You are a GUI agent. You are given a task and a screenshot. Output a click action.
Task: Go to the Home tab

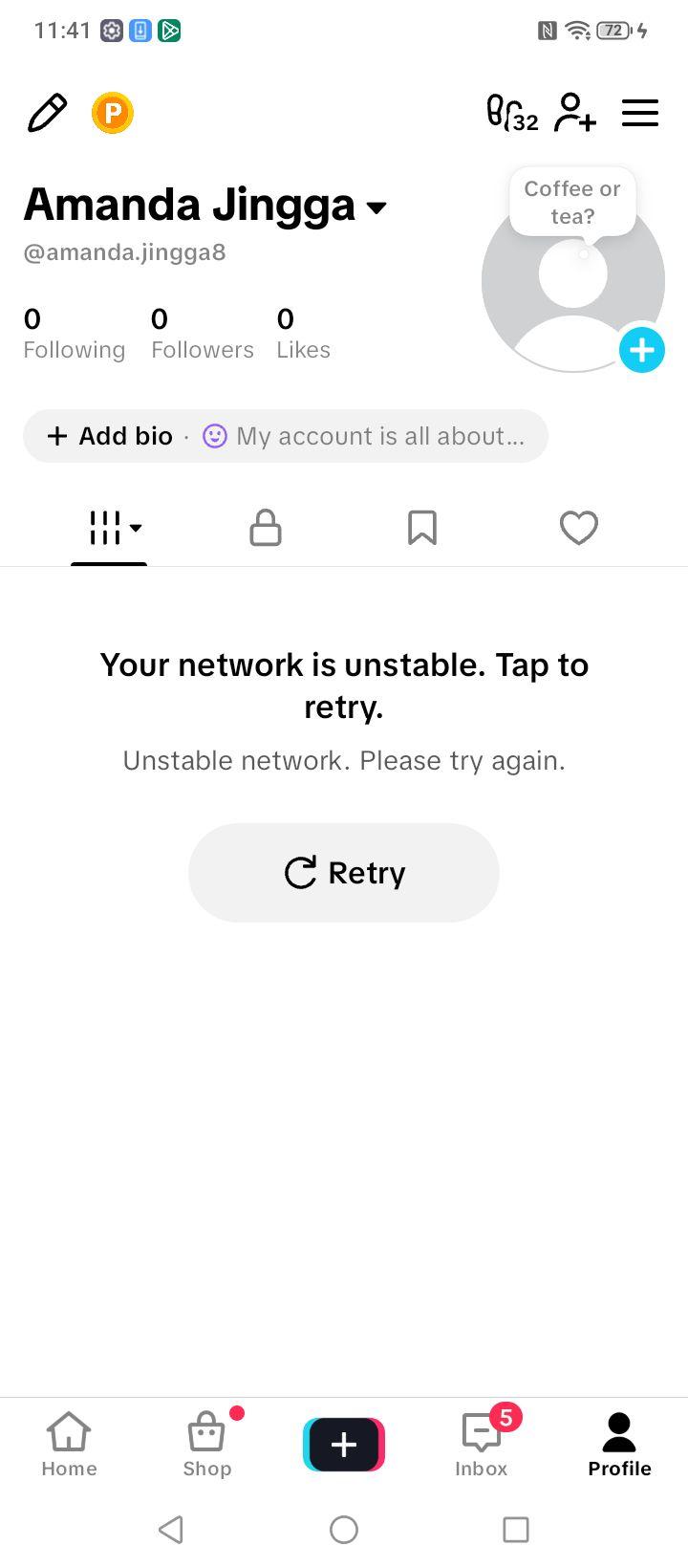click(69, 1445)
